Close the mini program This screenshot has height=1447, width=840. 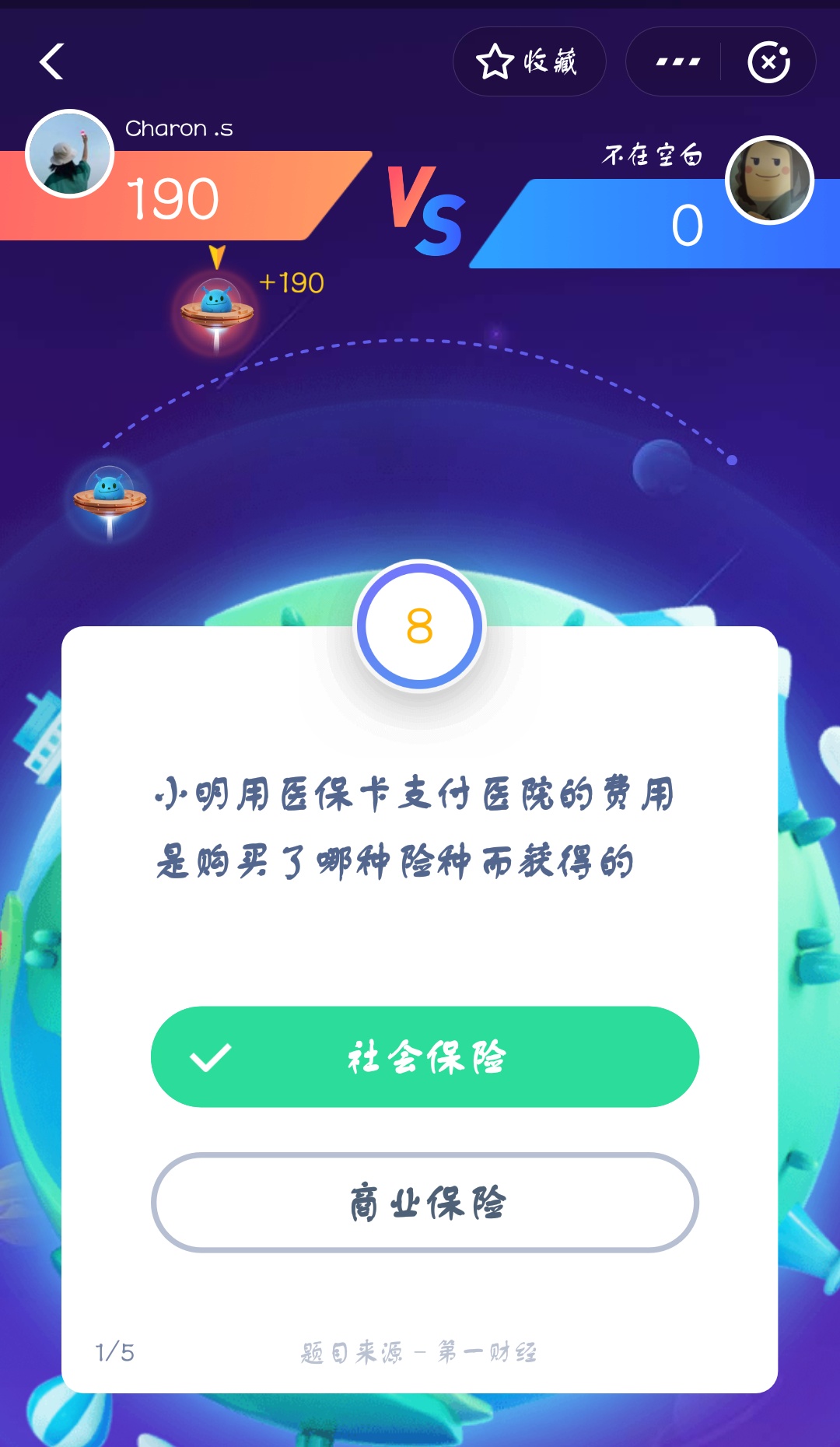pos(768,61)
